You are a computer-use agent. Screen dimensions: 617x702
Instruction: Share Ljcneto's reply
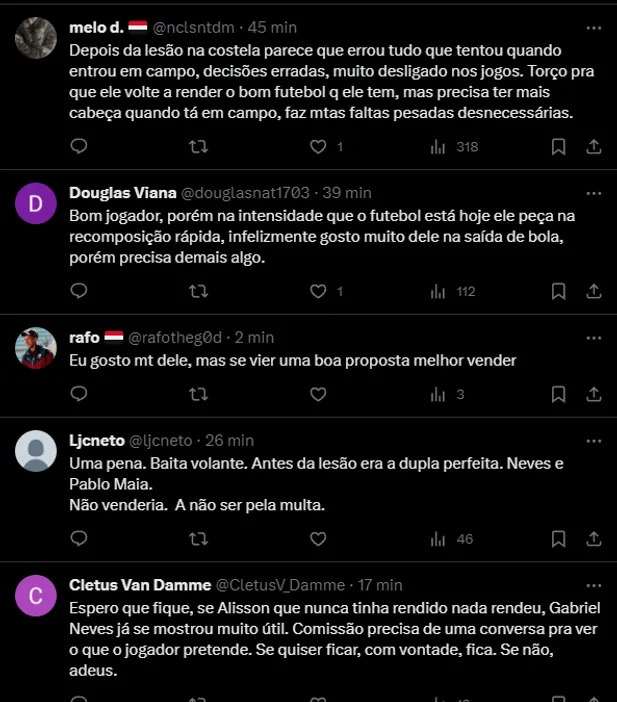(x=593, y=539)
